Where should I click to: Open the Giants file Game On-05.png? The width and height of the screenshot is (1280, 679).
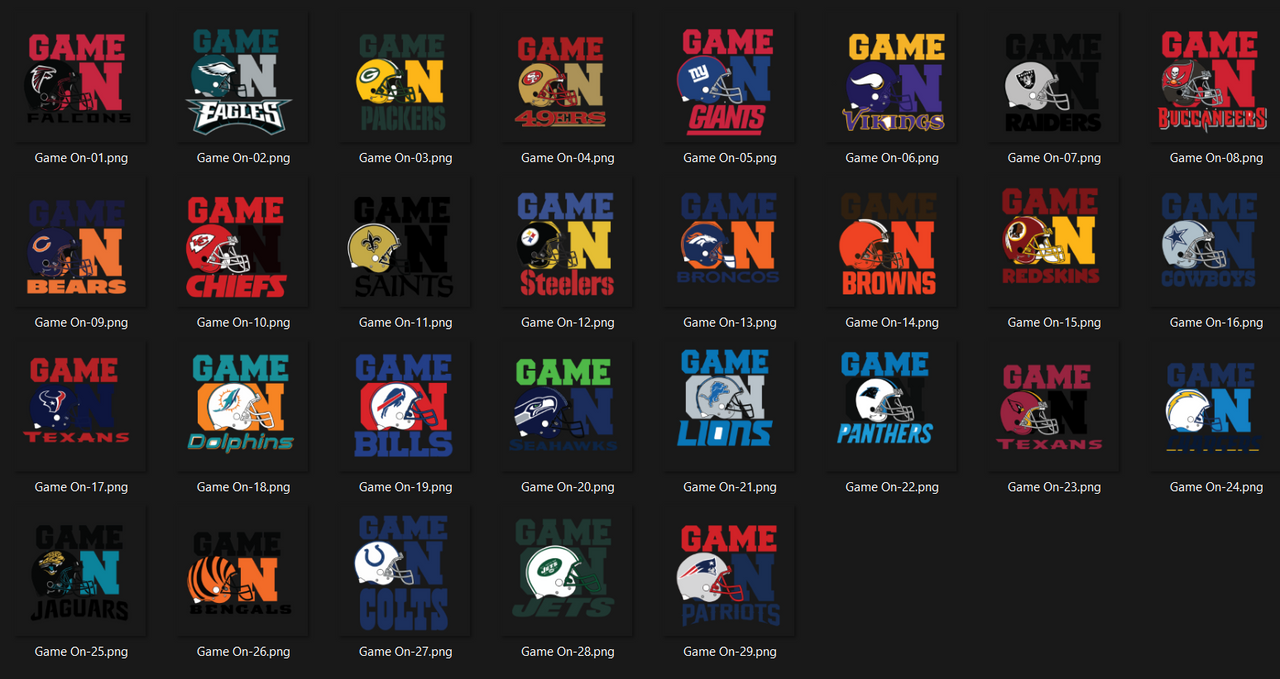point(728,80)
